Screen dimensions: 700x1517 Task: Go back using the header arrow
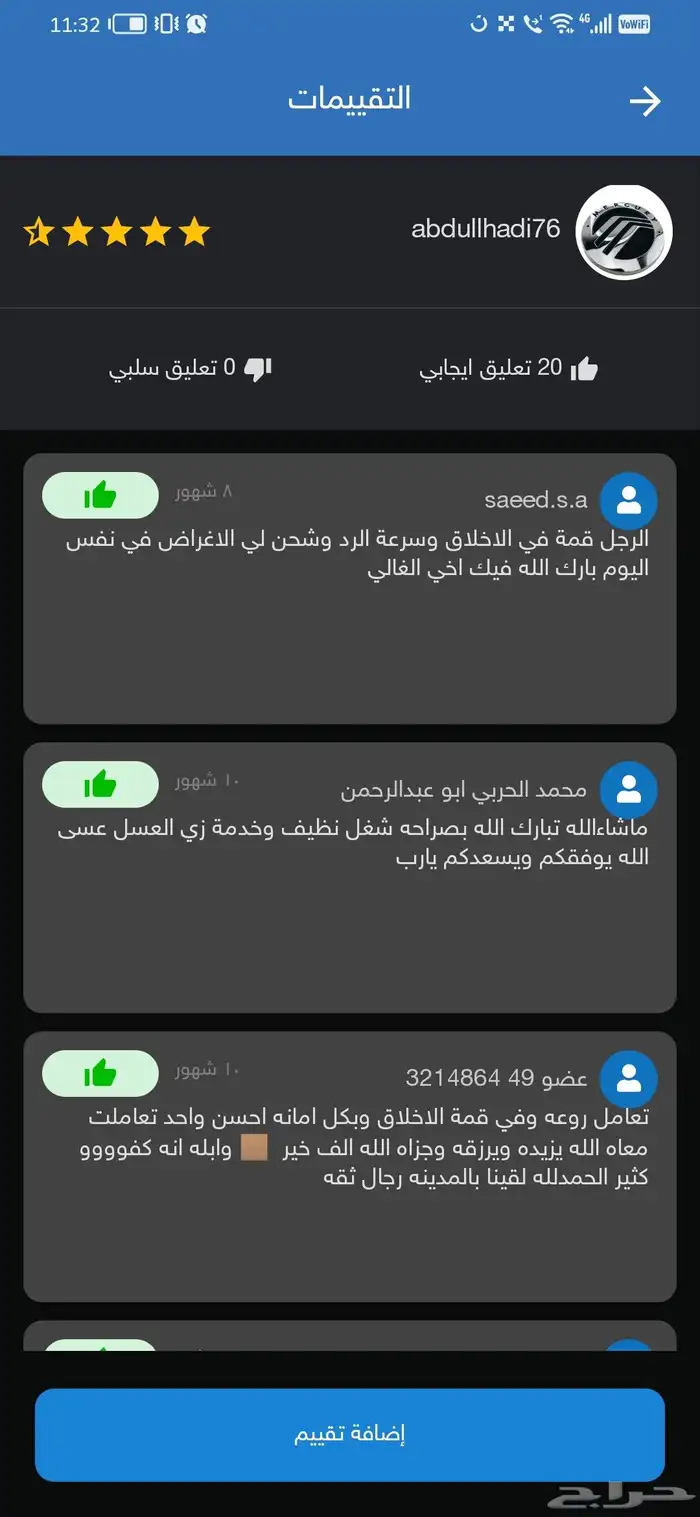point(645,101)
